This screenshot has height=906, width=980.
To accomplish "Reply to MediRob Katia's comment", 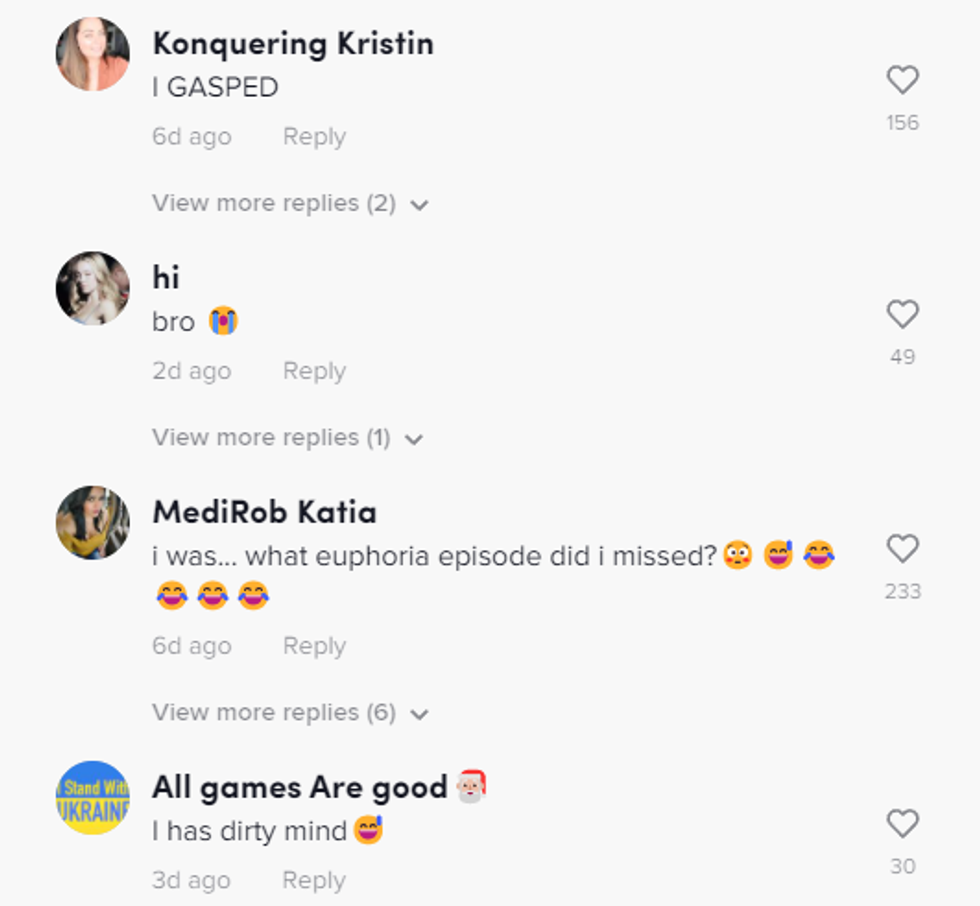I will [x=314, y=646].
